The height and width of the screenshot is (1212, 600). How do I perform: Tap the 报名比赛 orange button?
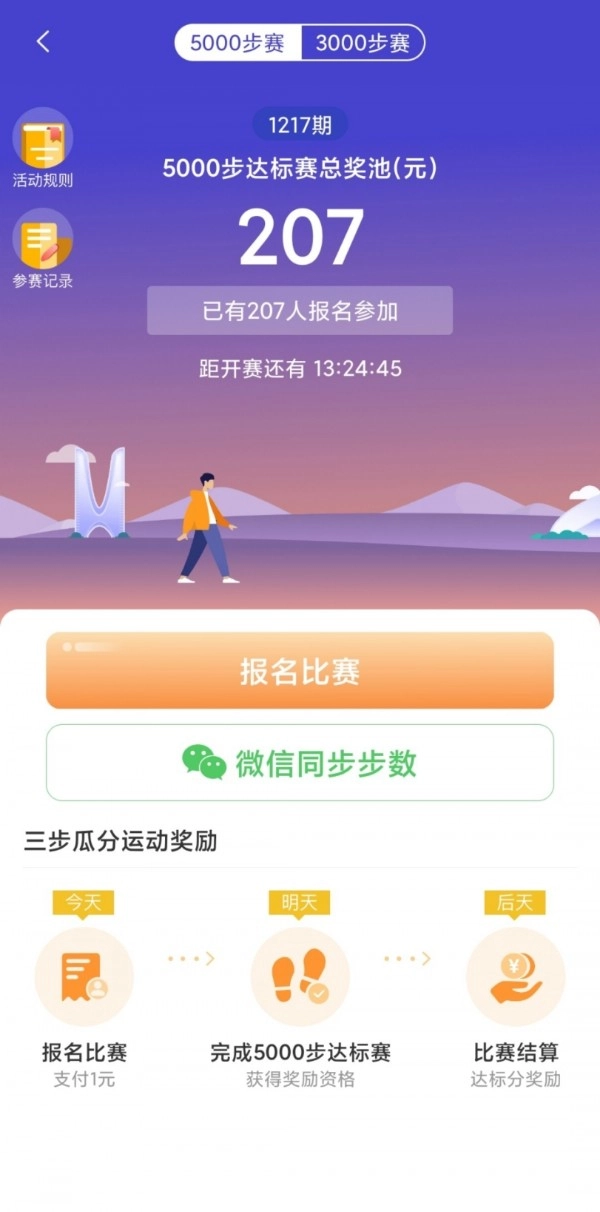click(x=300, y=671)
